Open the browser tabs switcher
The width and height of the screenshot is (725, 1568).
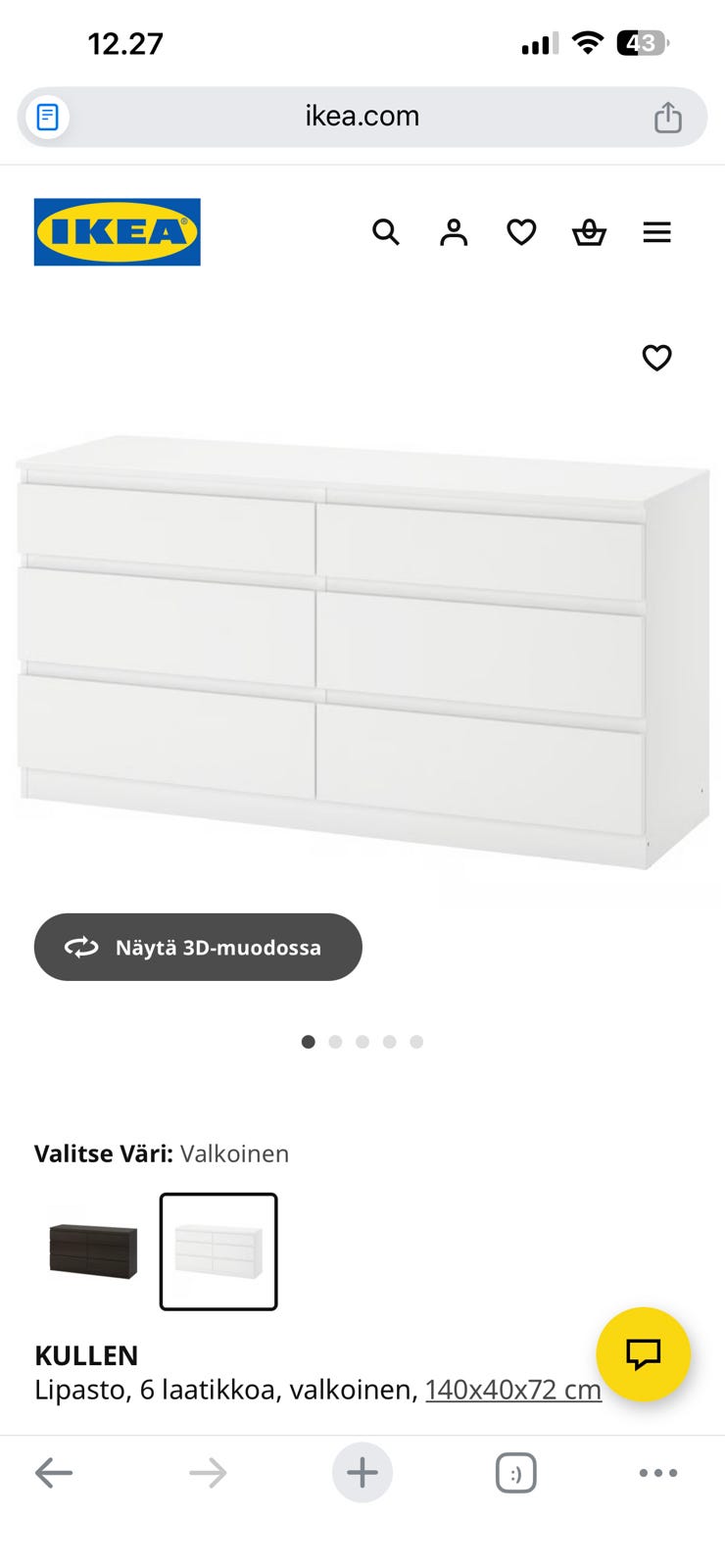tap(516, 1472)
